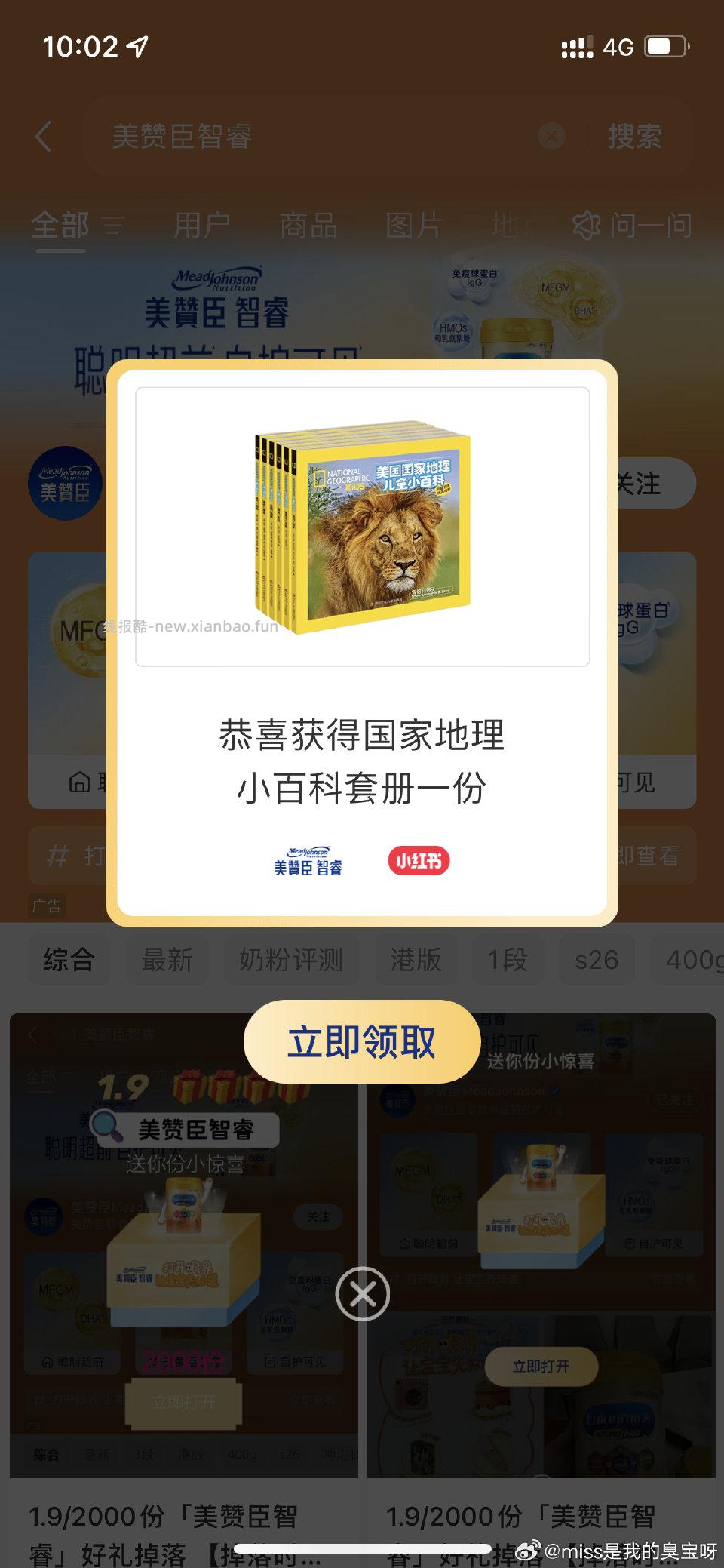Tap the 小红书 logo in the popup
This screenshot has width=724, height=1568.
(x=417, y=861)
